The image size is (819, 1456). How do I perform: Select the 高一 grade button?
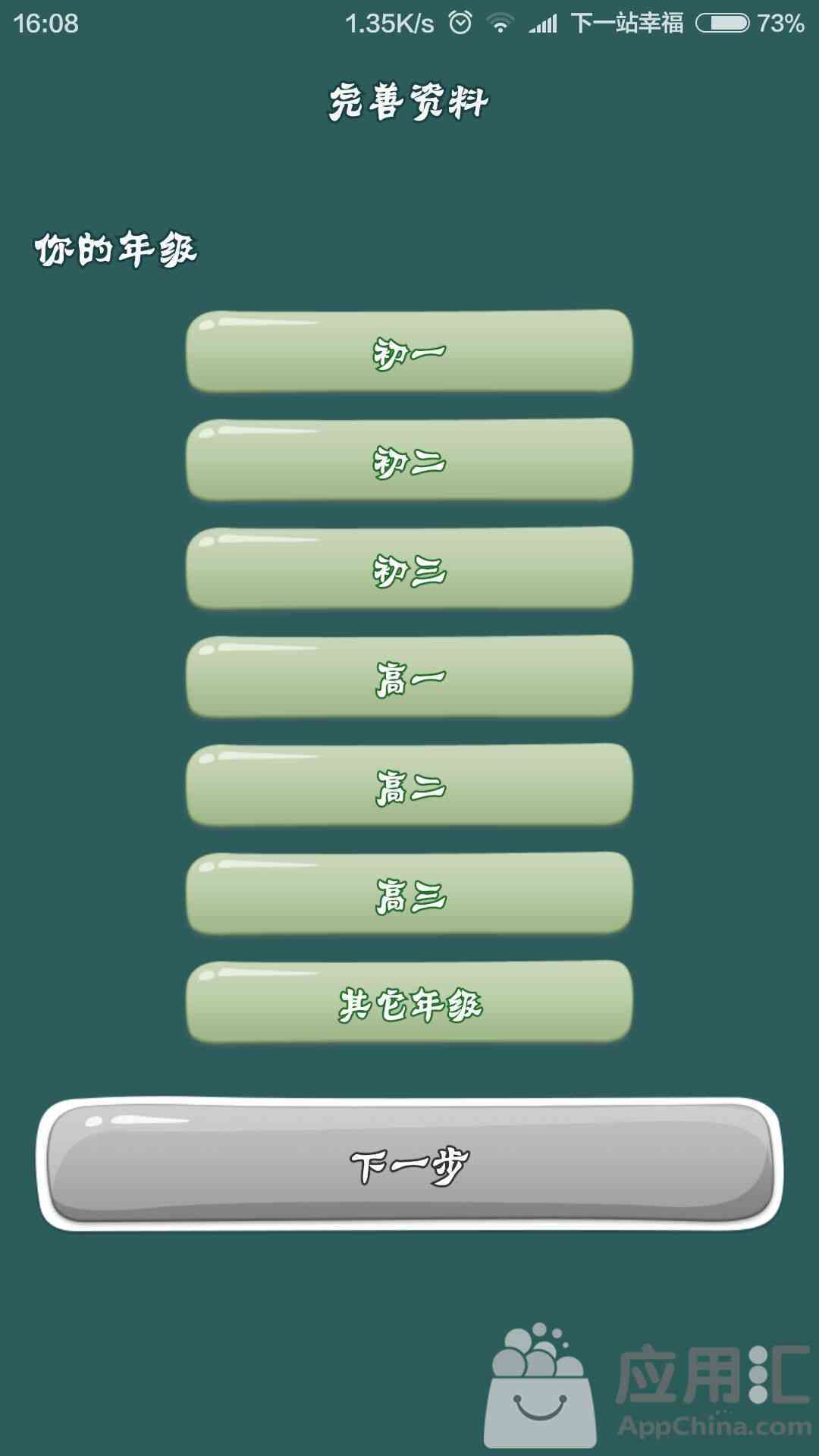(x=409, y=677)
